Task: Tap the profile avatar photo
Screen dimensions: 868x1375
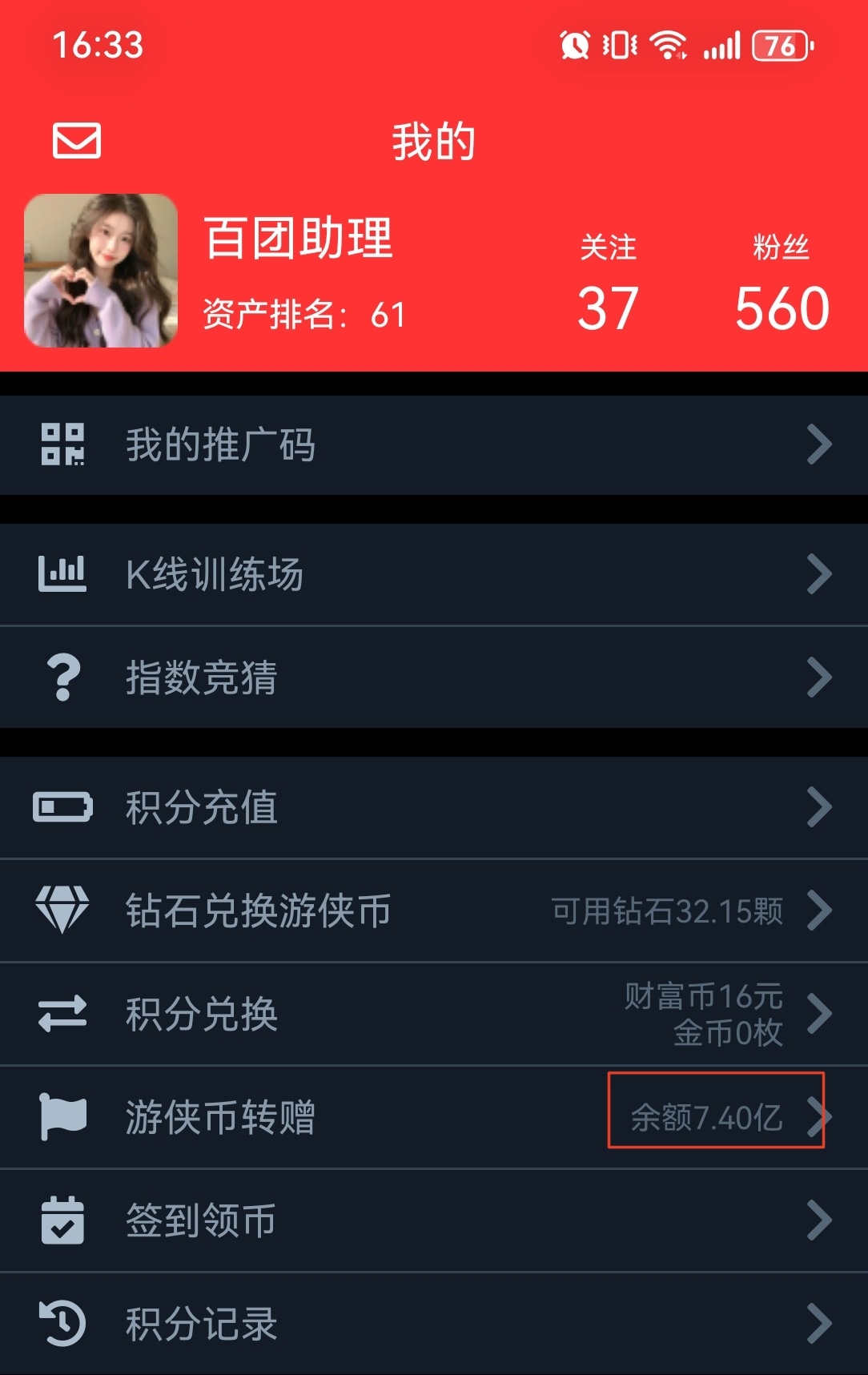Action: click(x=101, y=271)
